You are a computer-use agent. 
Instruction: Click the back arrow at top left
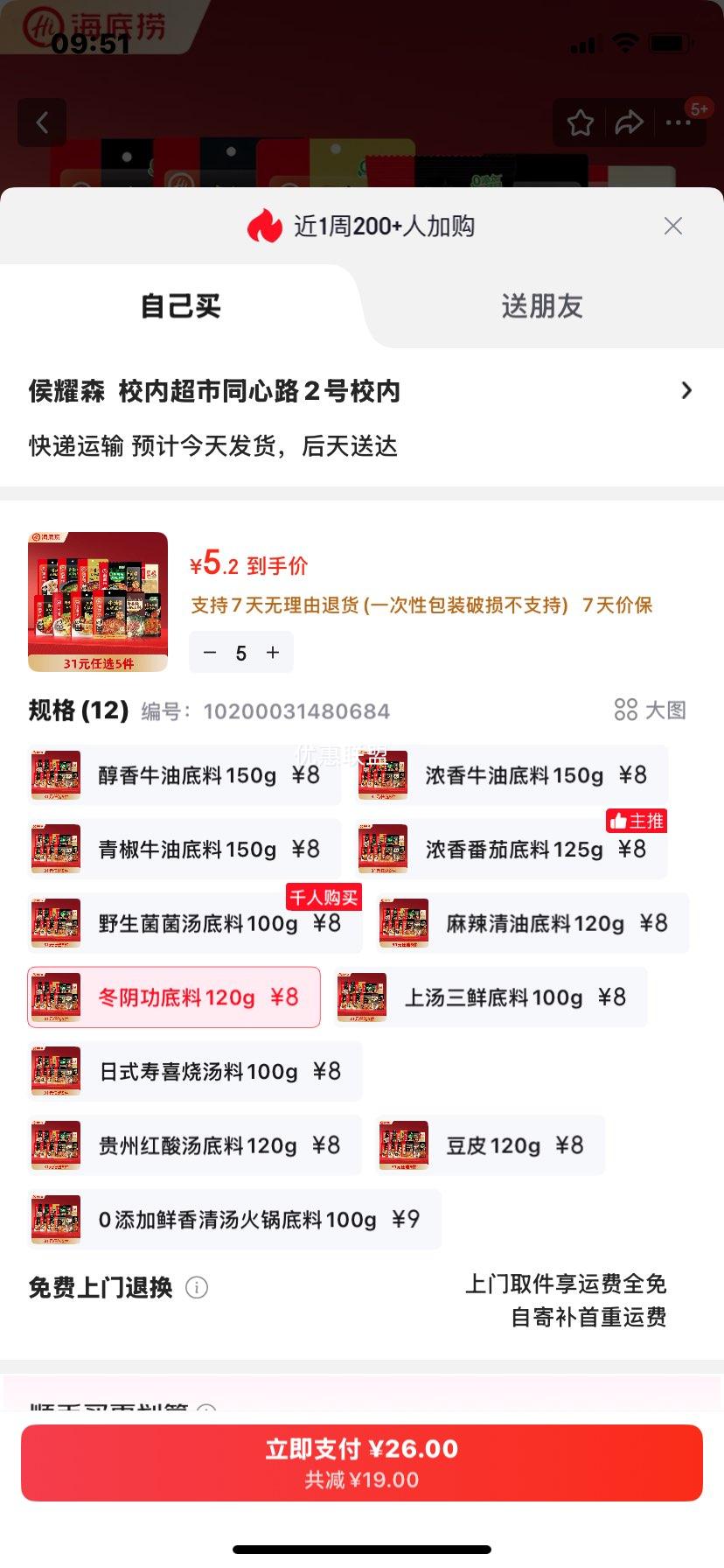tap(42, 122)
